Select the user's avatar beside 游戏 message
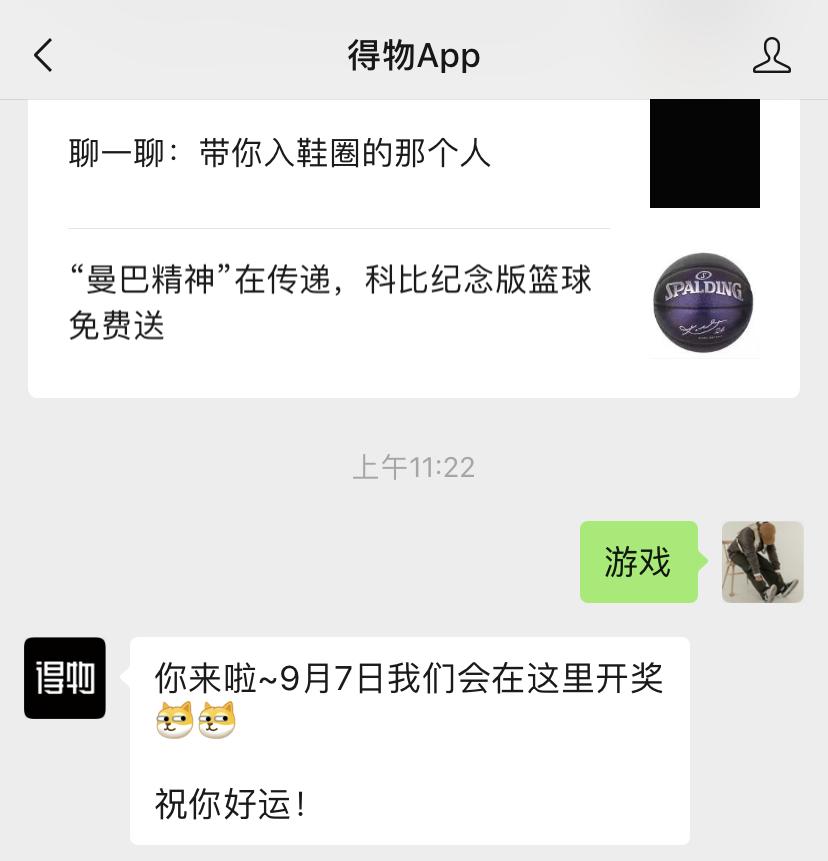828x861 pixels. [762, 562]
